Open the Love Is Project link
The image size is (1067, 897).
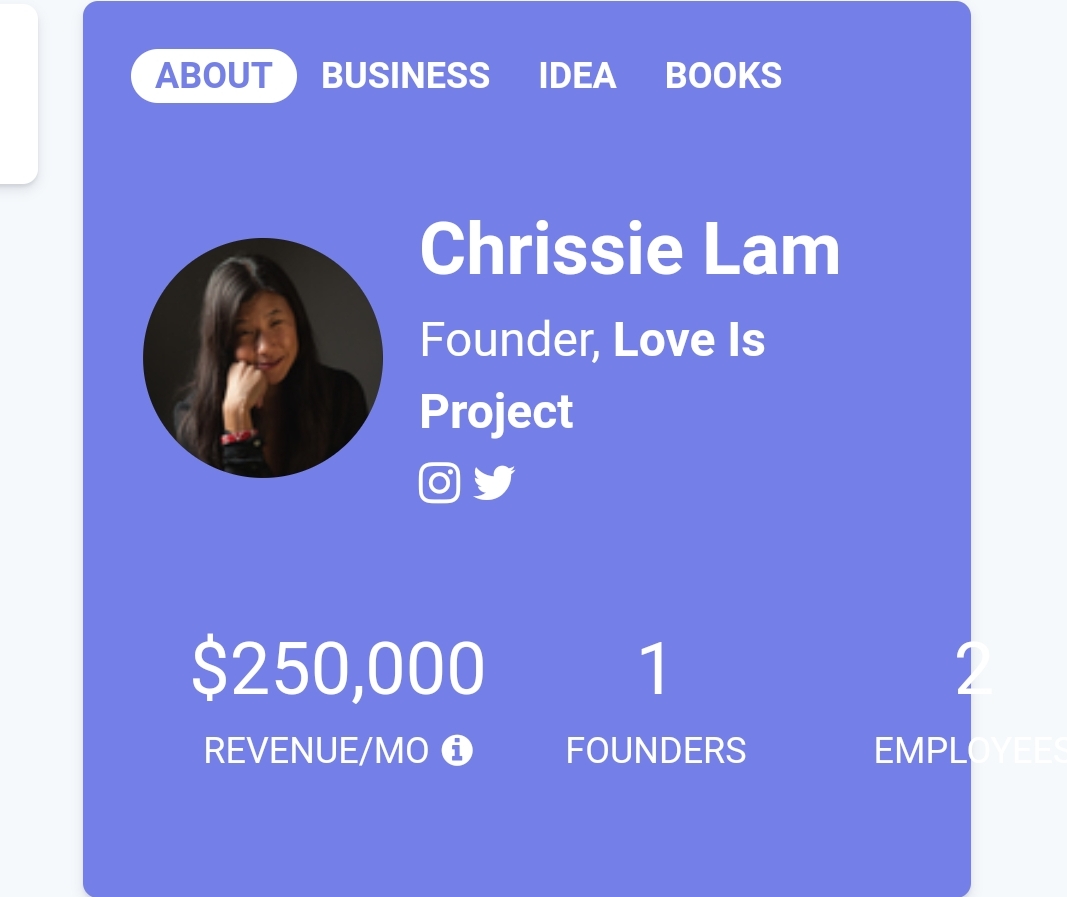tap(688, 341)
